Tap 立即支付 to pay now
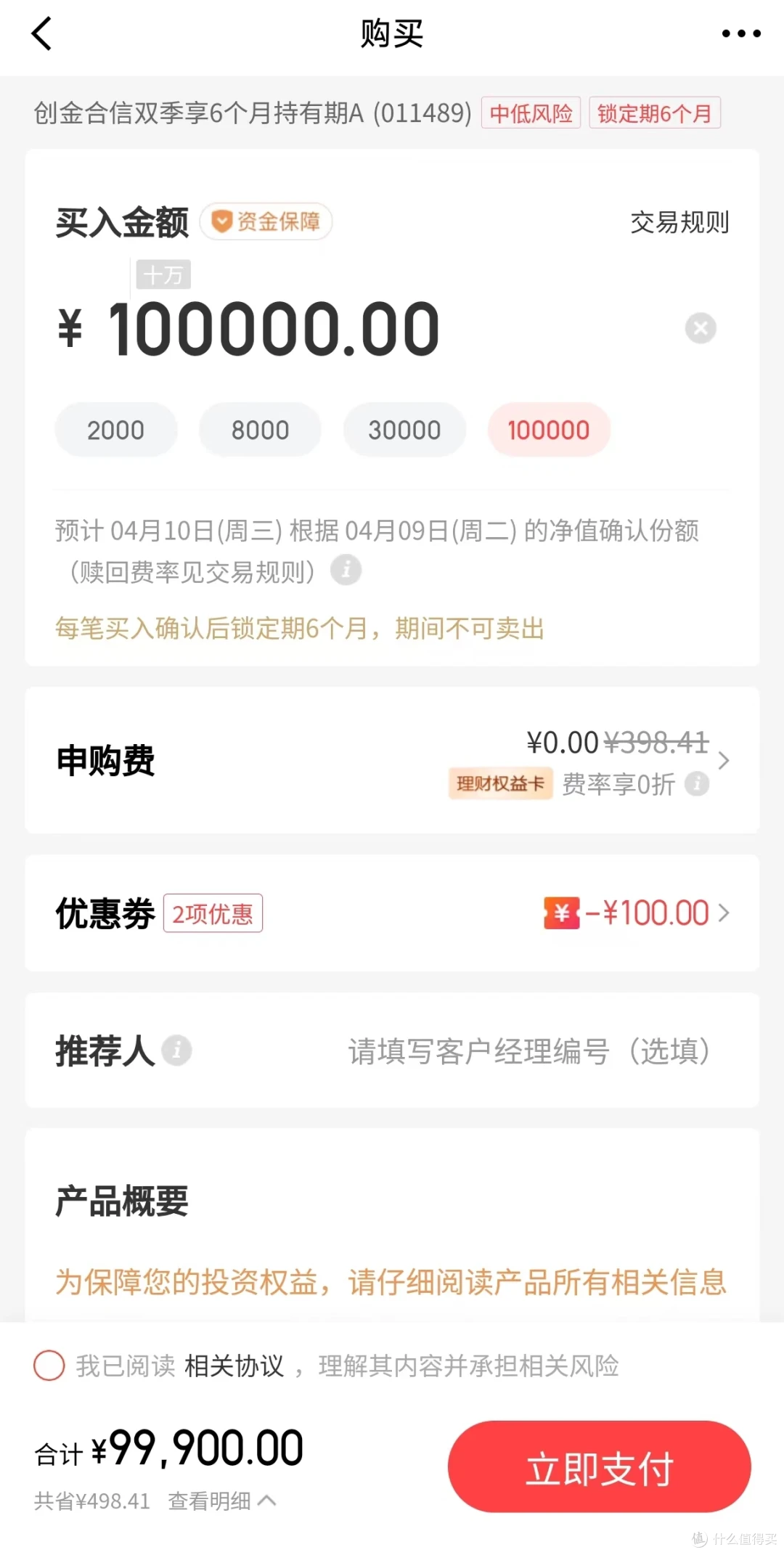The image size is (784, 1555). (x=599, y=1466)
